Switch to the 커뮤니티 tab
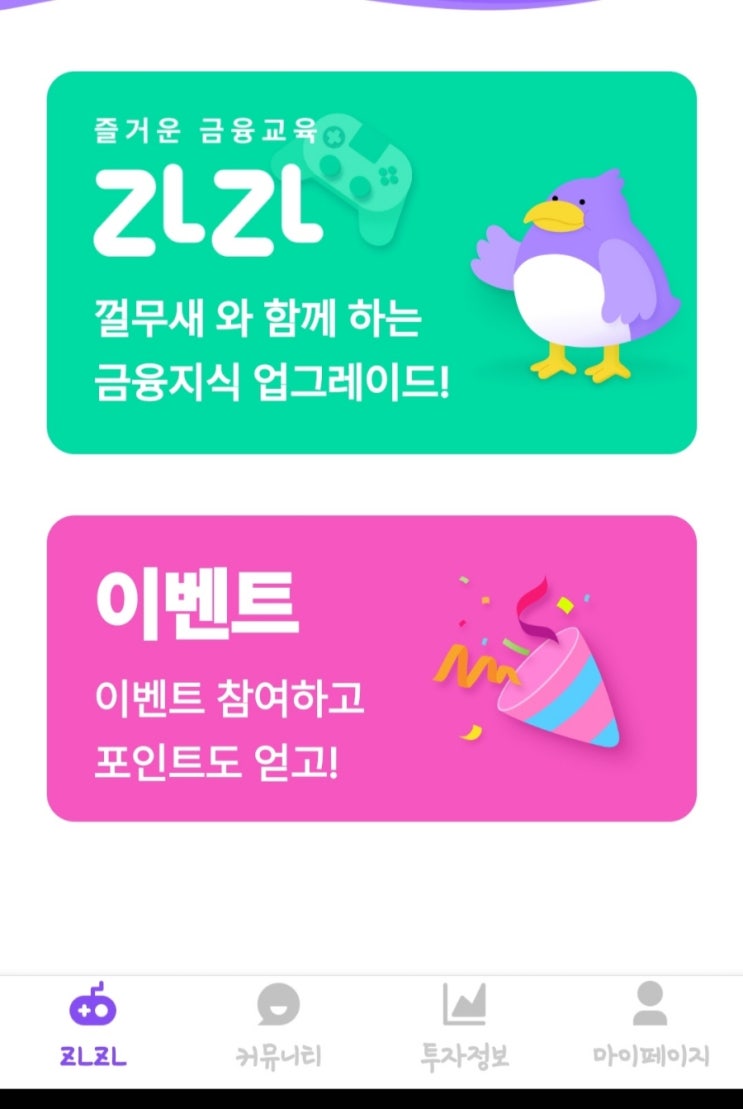 [278, 1026]
